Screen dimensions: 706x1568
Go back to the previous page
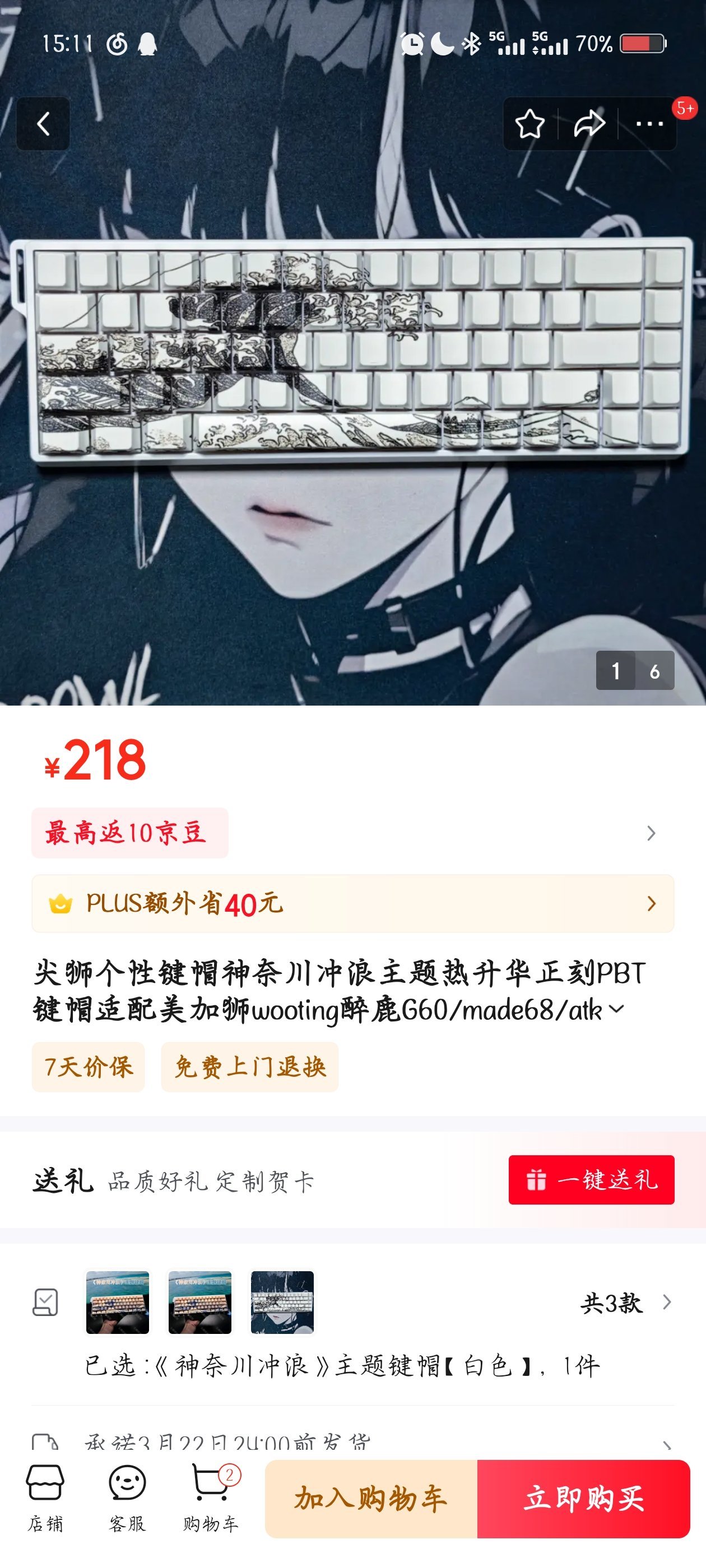click(43, 124)
